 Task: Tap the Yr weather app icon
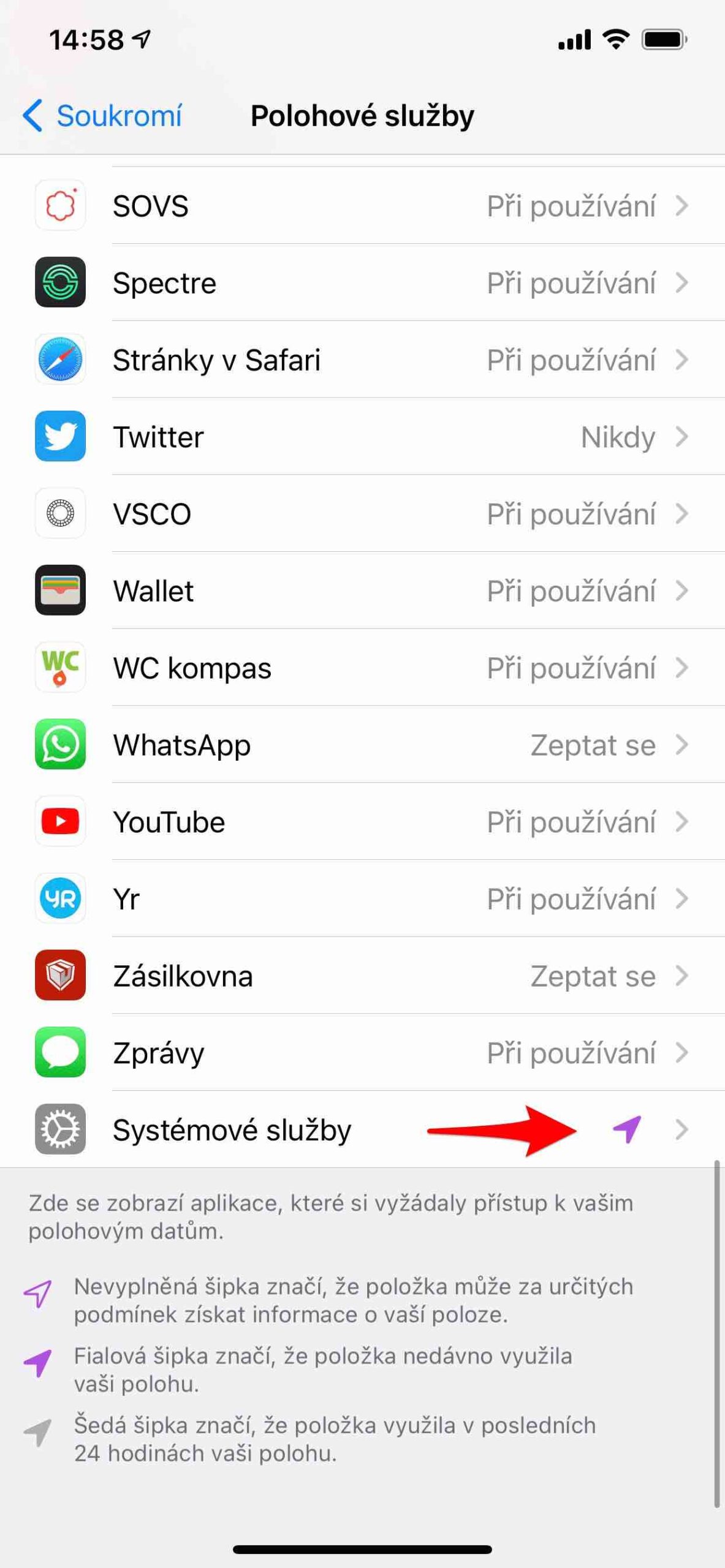click(x=60, y=899)
